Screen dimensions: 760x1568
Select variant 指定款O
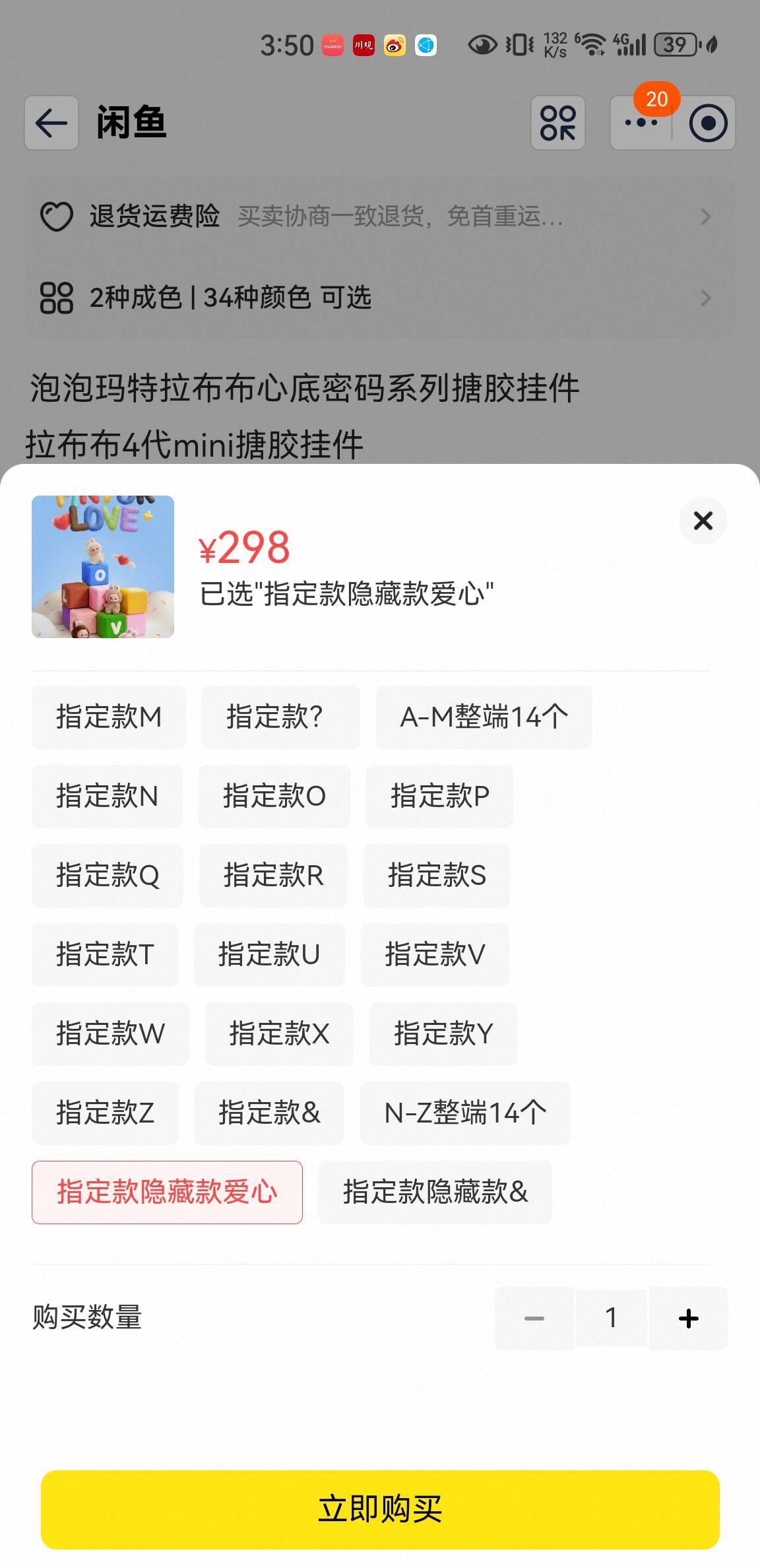(274, 796)
